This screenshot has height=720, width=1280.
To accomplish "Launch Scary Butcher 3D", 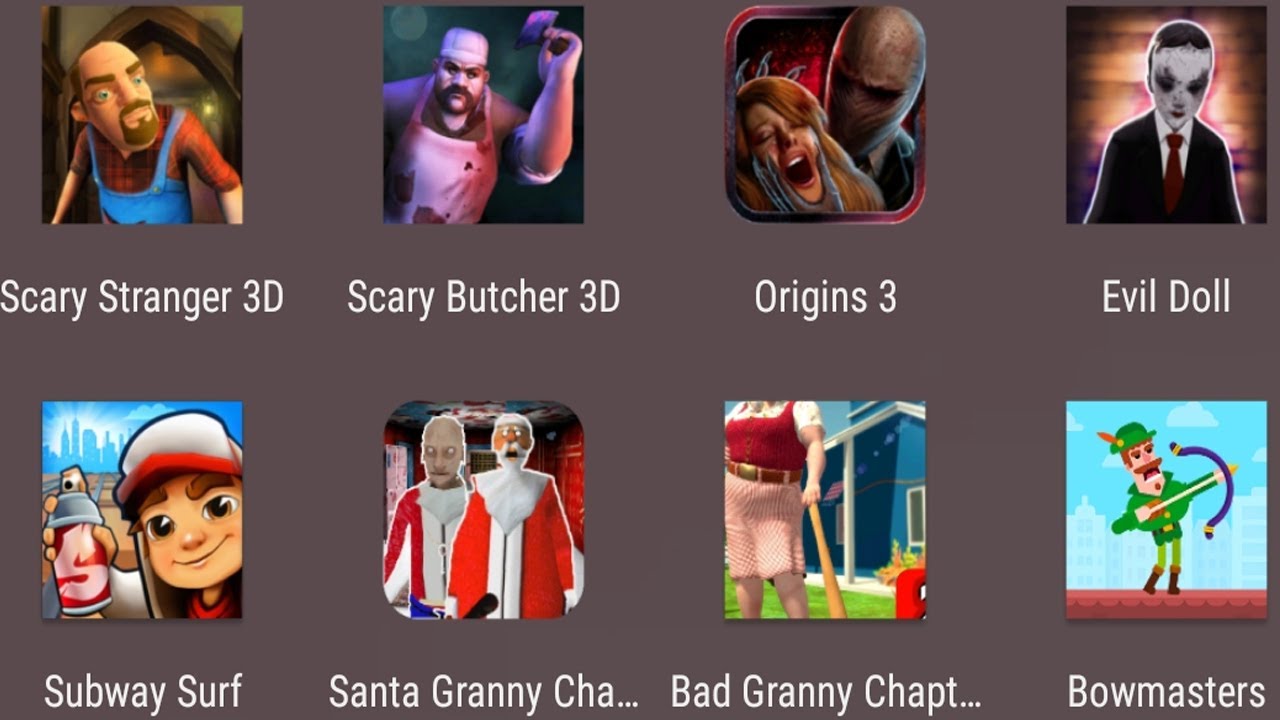I will [x=483, y=115].
